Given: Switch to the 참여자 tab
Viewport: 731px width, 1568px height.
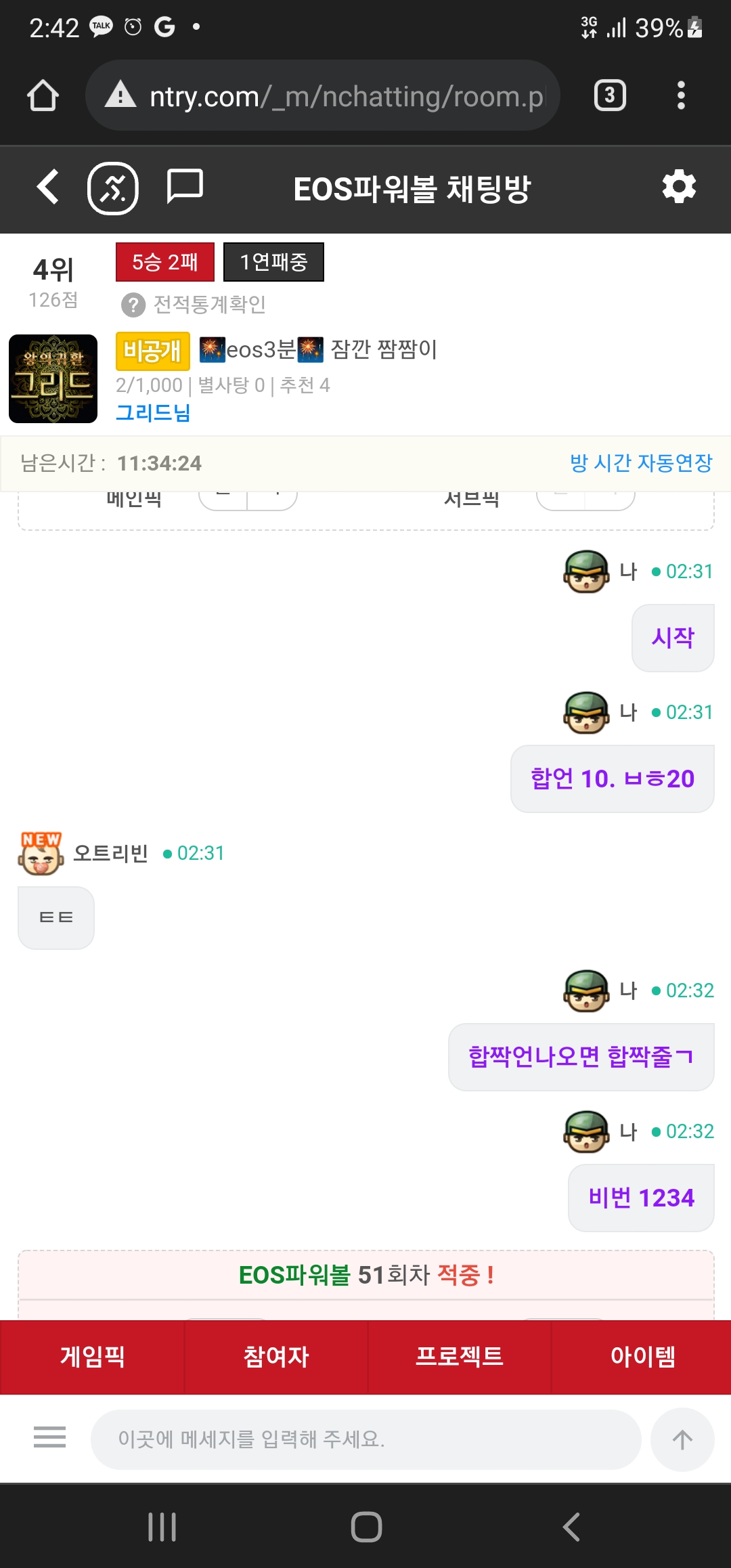Looking at the screenshot, I should (276, 1357).
